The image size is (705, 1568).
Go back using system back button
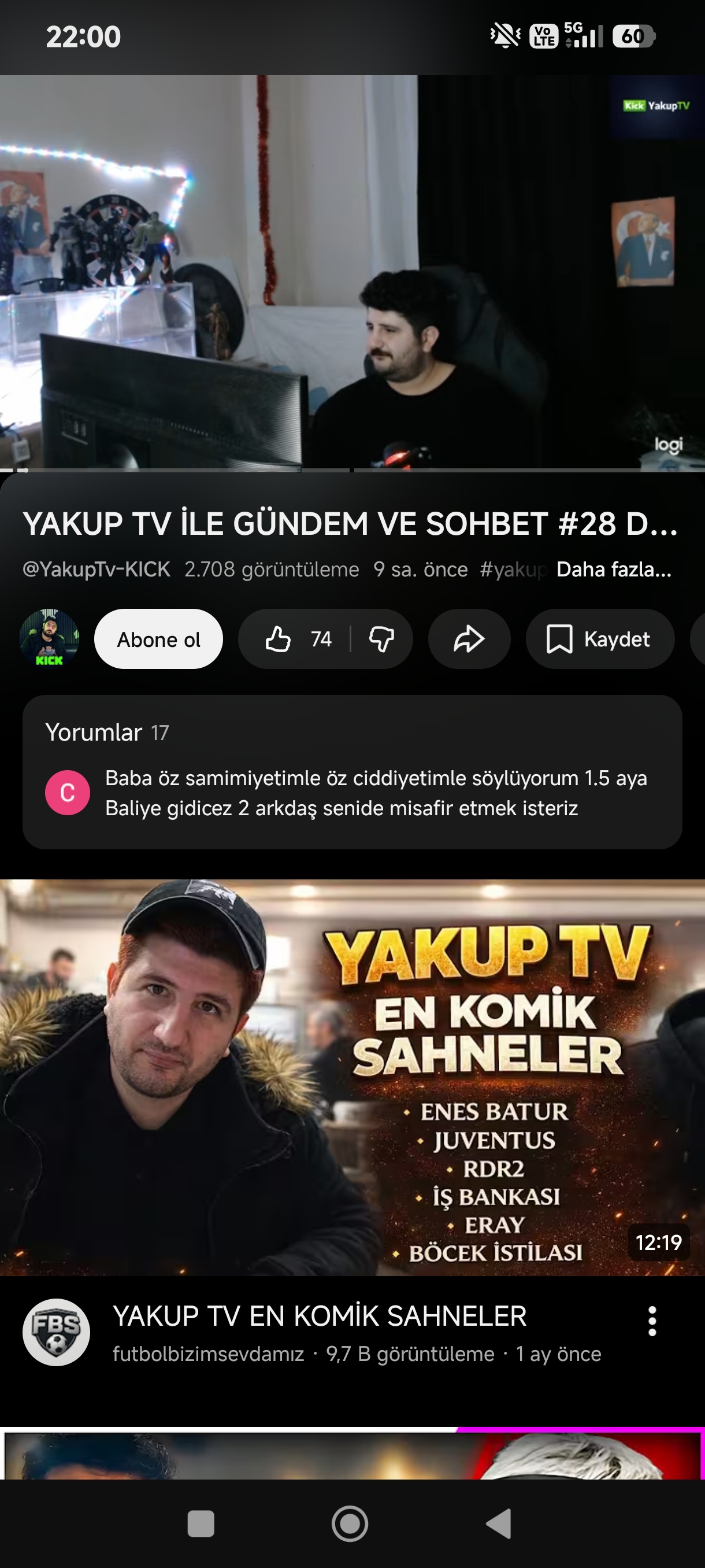point(499,1523)
